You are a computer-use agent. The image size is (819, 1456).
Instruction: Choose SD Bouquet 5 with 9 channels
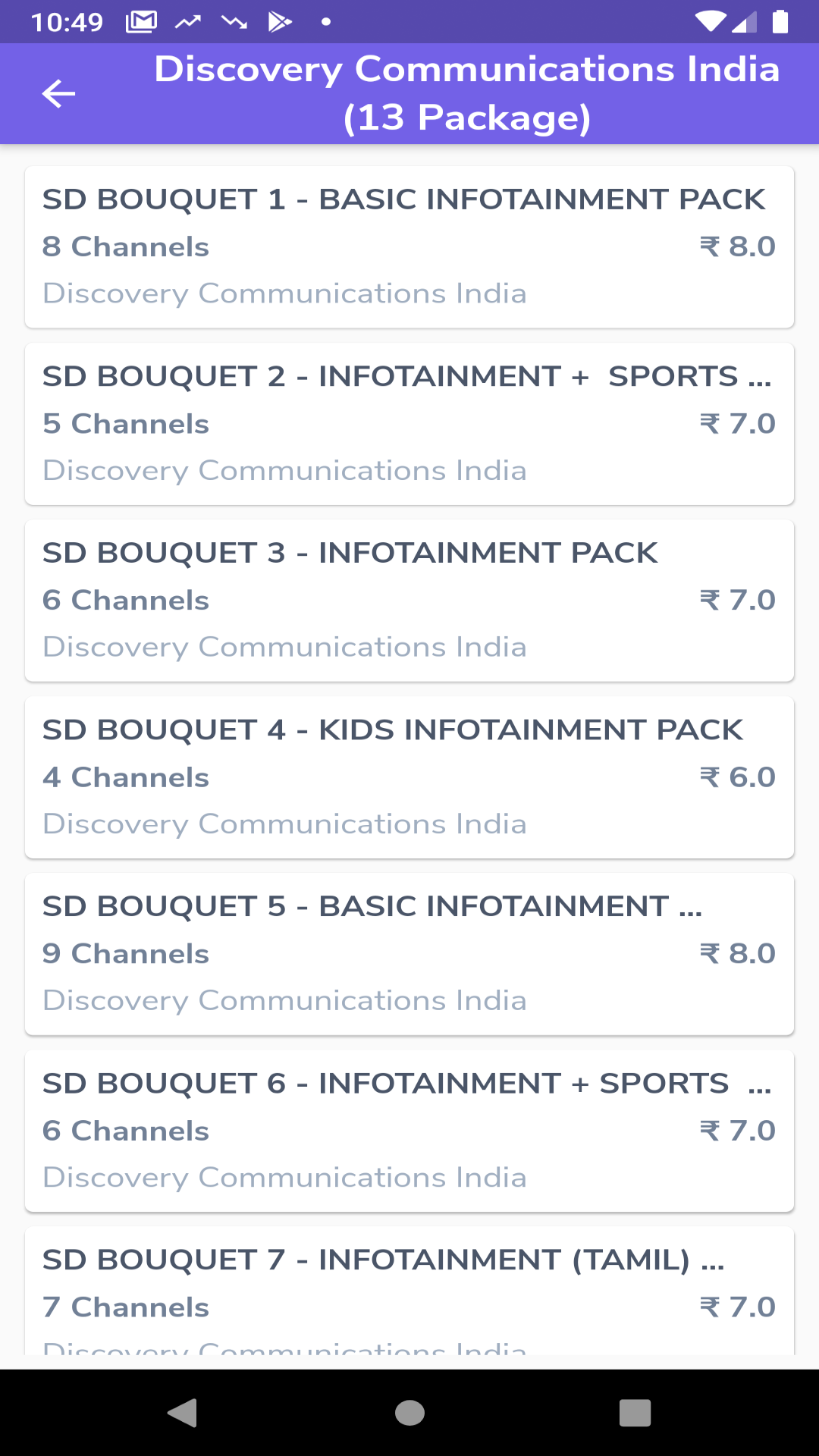pyautogui.click(x=409, y=954)
